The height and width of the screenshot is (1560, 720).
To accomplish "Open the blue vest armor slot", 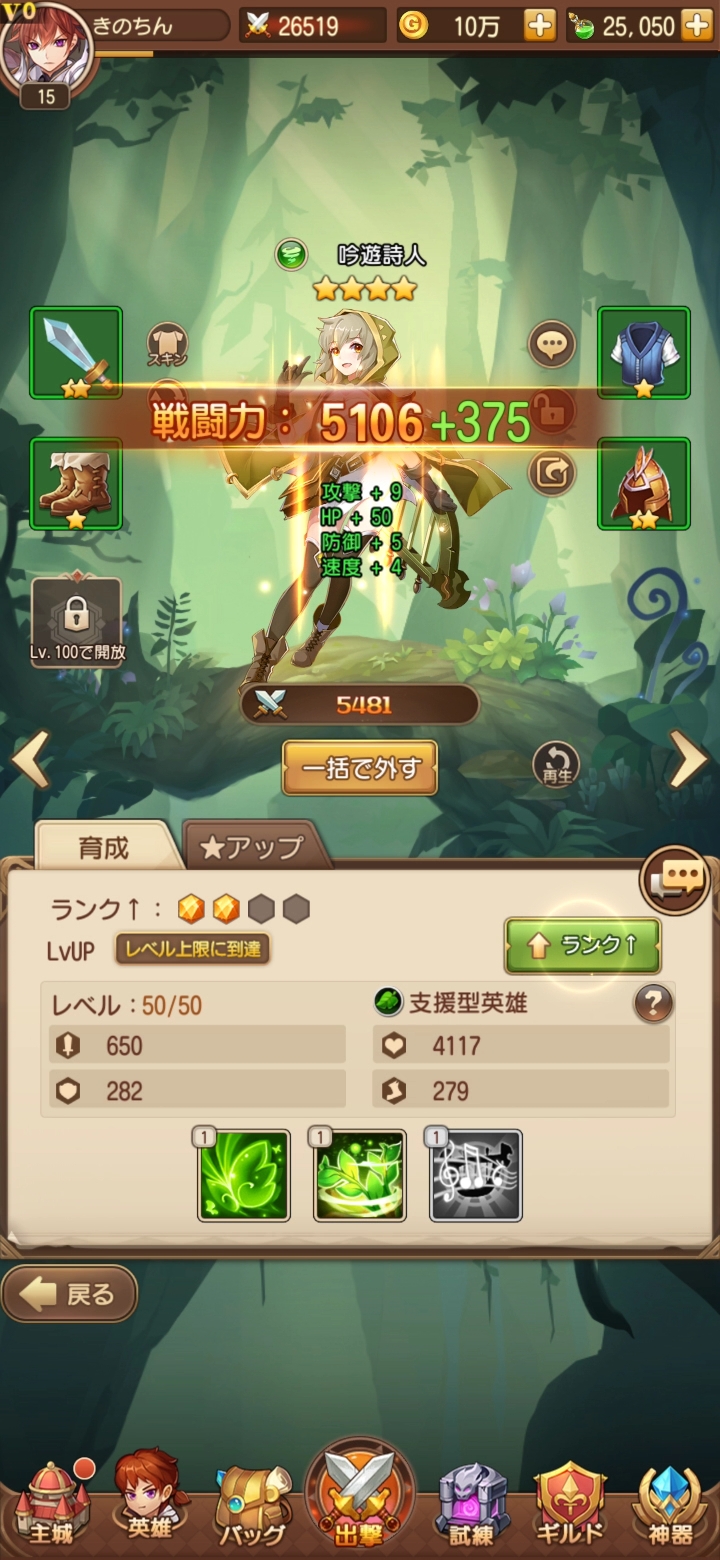I will [x=644, y=353].
